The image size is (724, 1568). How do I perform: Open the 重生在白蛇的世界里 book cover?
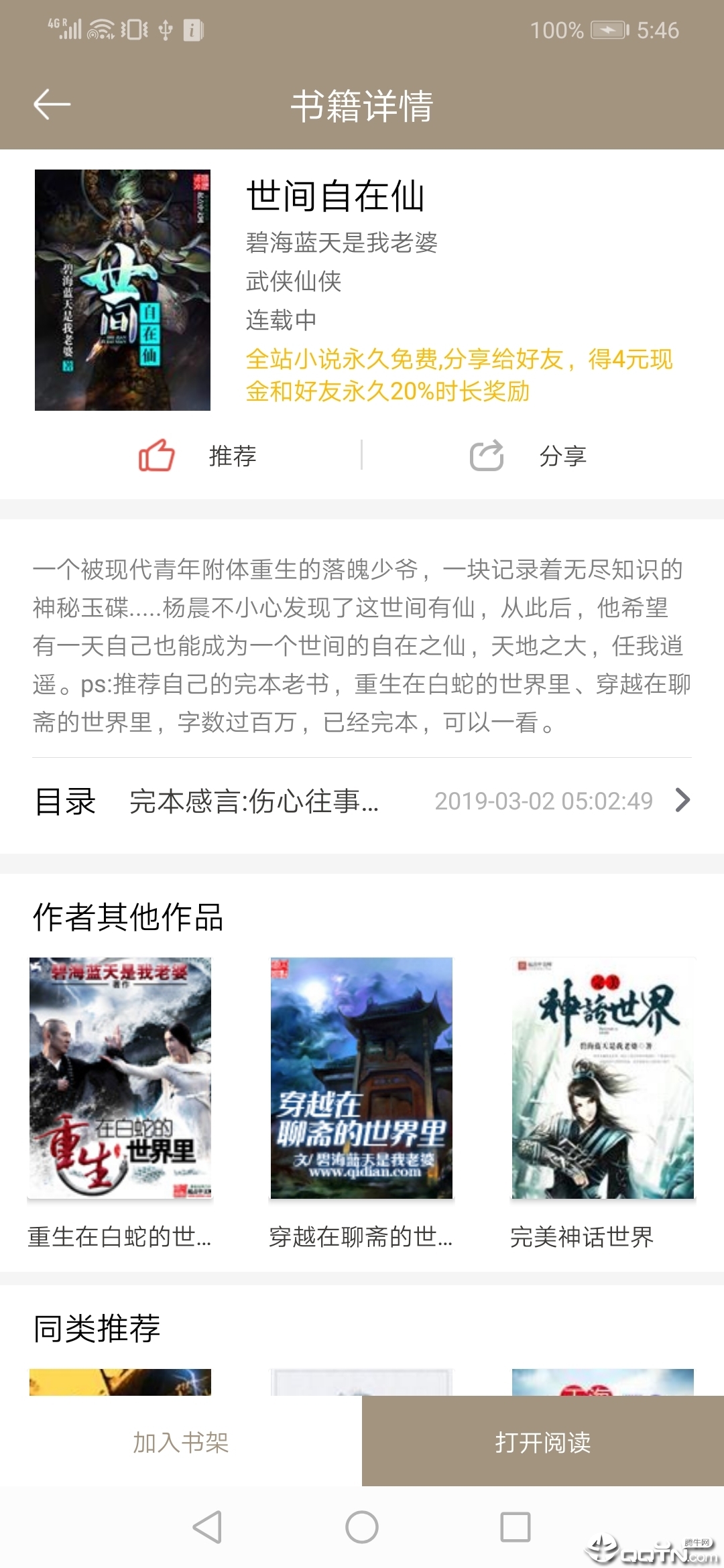[120, 1077]
